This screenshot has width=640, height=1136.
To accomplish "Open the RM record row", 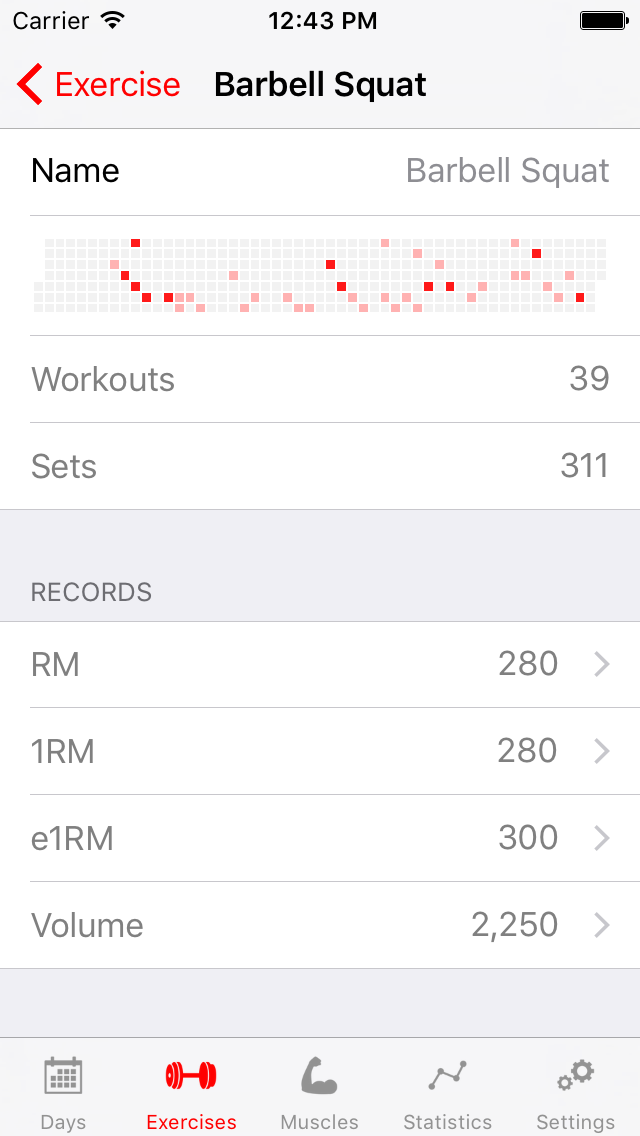I will (x=320, y=664).
